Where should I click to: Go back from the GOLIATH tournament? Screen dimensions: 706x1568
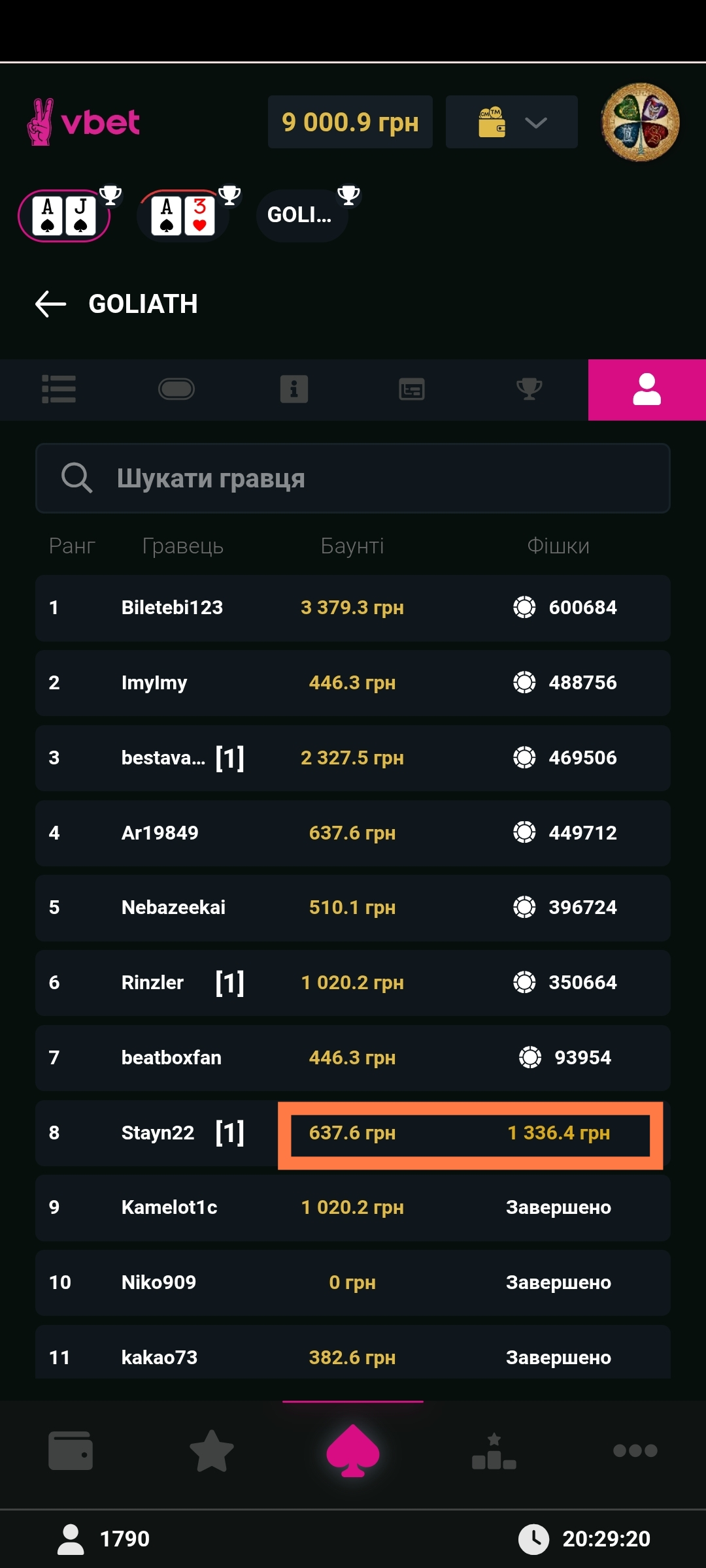[x=51, y=304]
